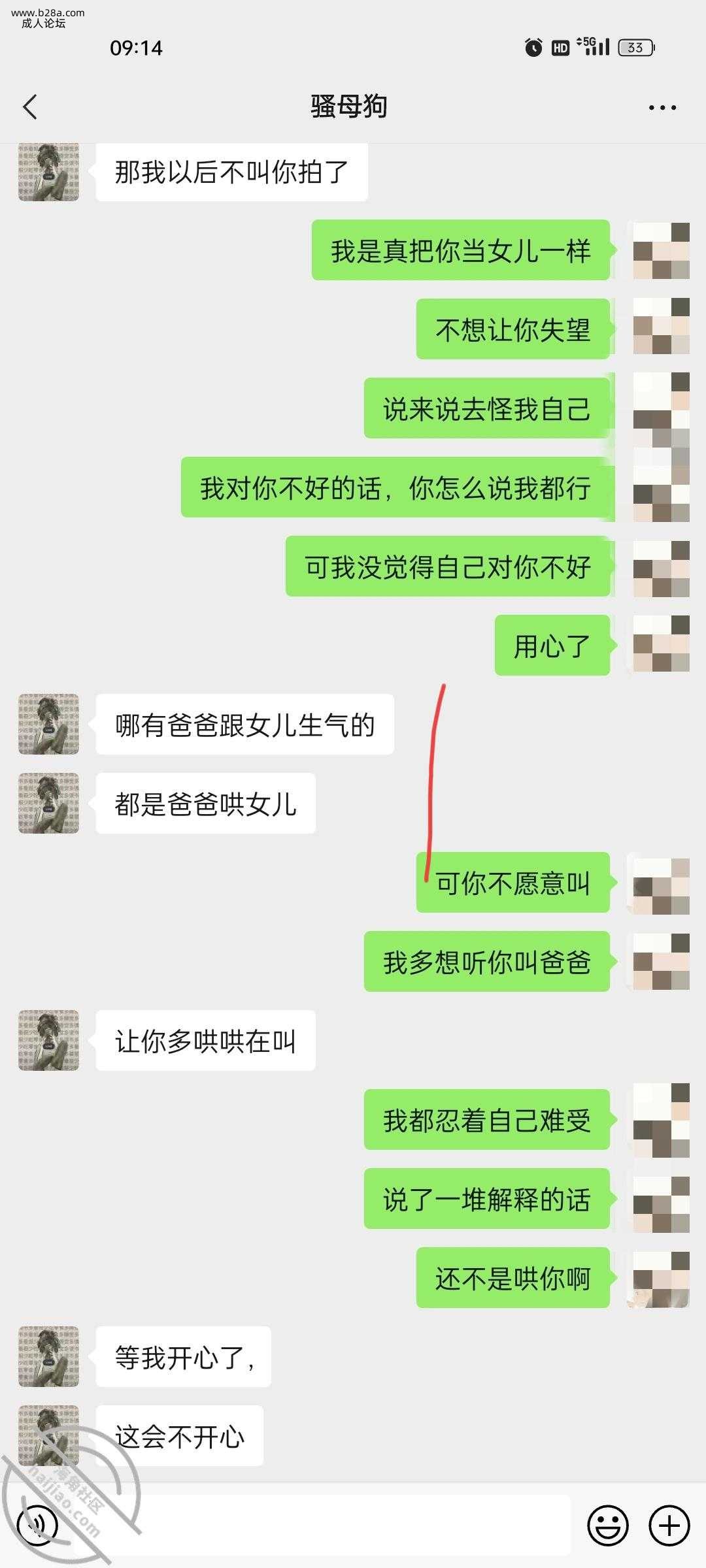The image size is (706, 1568).
Task: Open the three-dot chat options menu
Action: point(662,108)
